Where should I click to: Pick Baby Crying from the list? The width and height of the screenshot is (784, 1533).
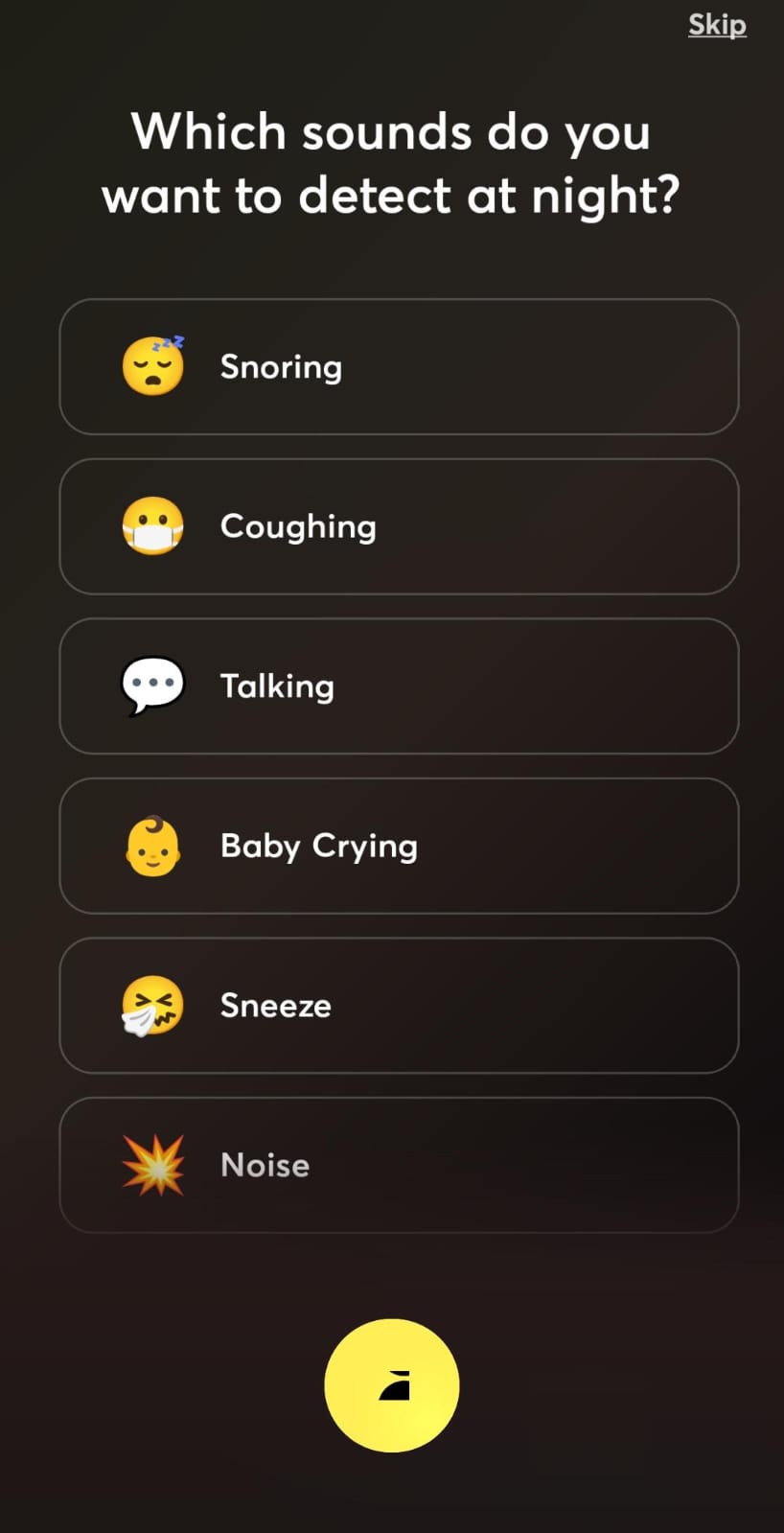pyautogui.click(x=399, y=846)
